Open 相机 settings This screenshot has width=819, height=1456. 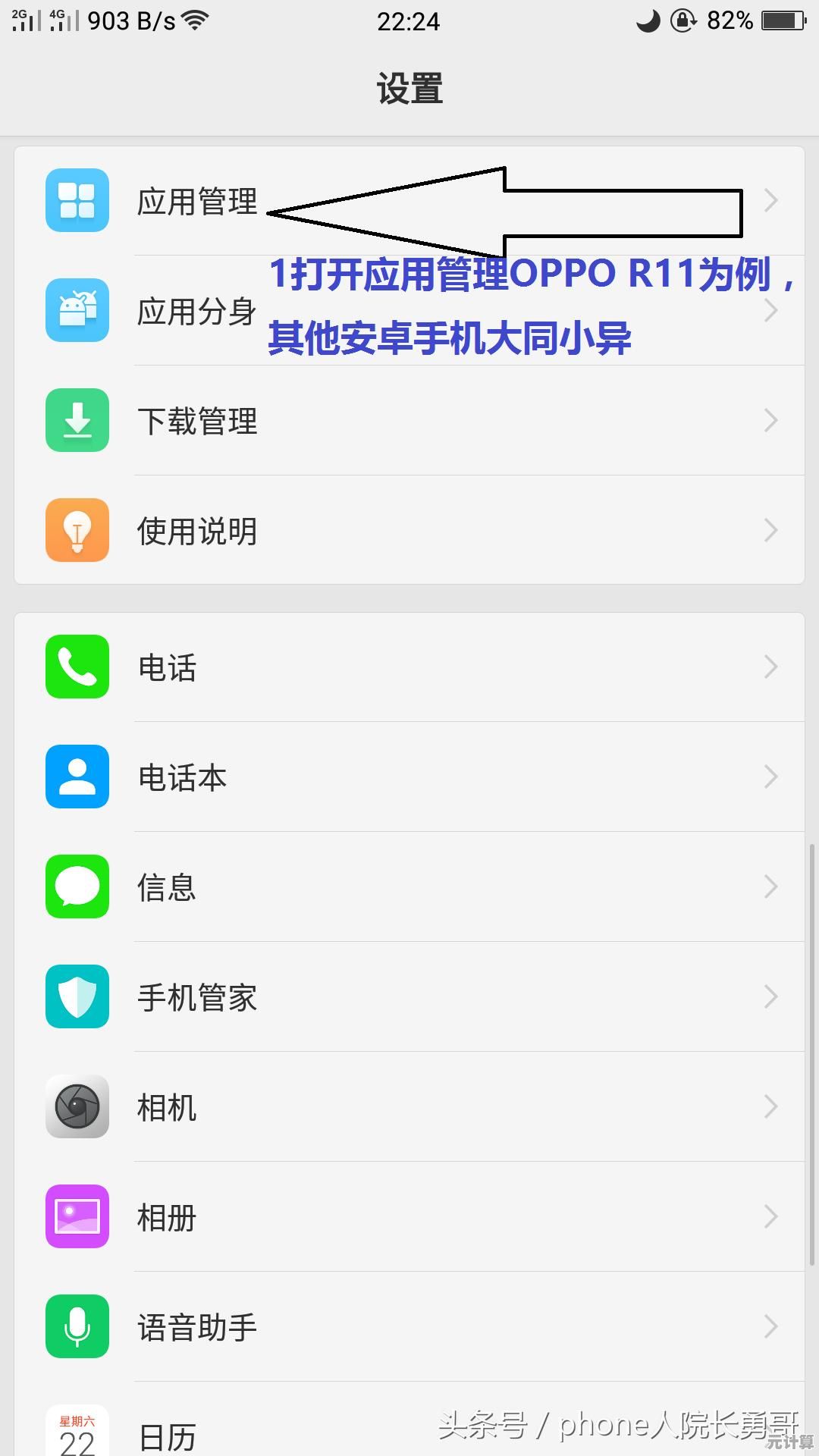pyautogui.click(x=167, y=1107)
